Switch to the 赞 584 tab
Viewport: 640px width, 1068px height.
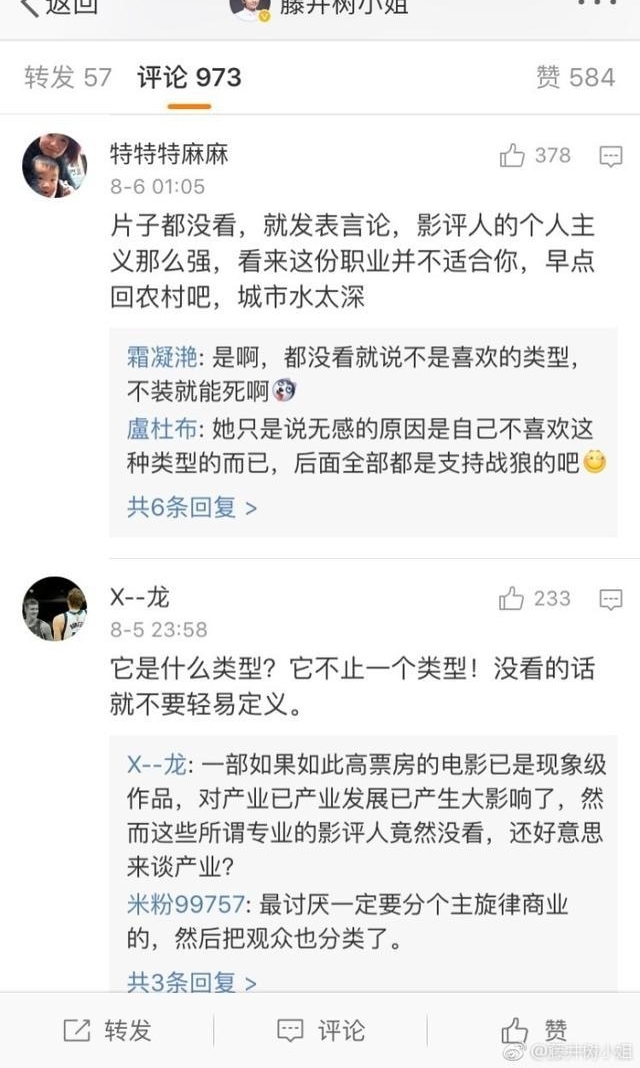575,77
